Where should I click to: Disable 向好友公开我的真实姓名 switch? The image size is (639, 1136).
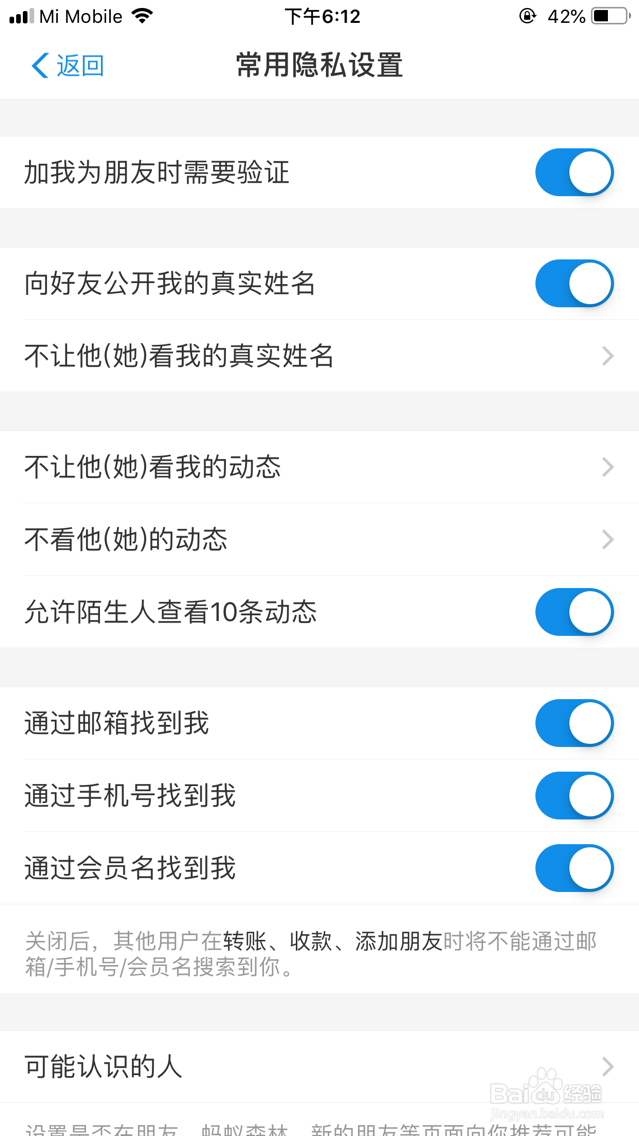pos(574,283)
